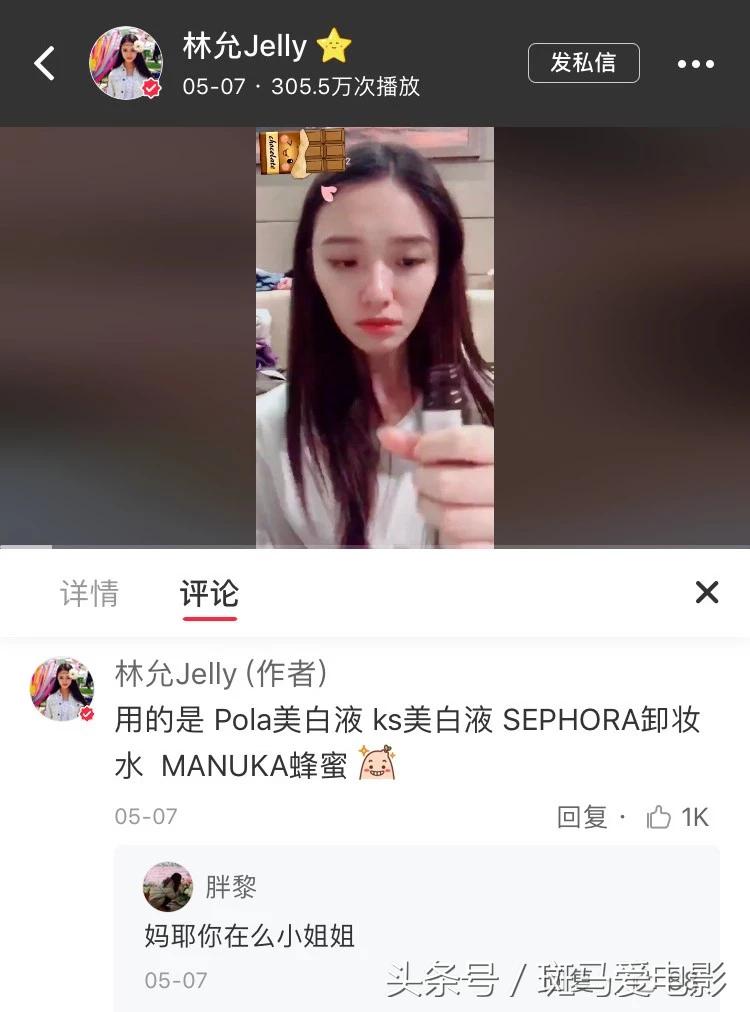Tap the username 林允Jelly in the header
This screenshot has width=750, height=1012.
coord(245,45)
